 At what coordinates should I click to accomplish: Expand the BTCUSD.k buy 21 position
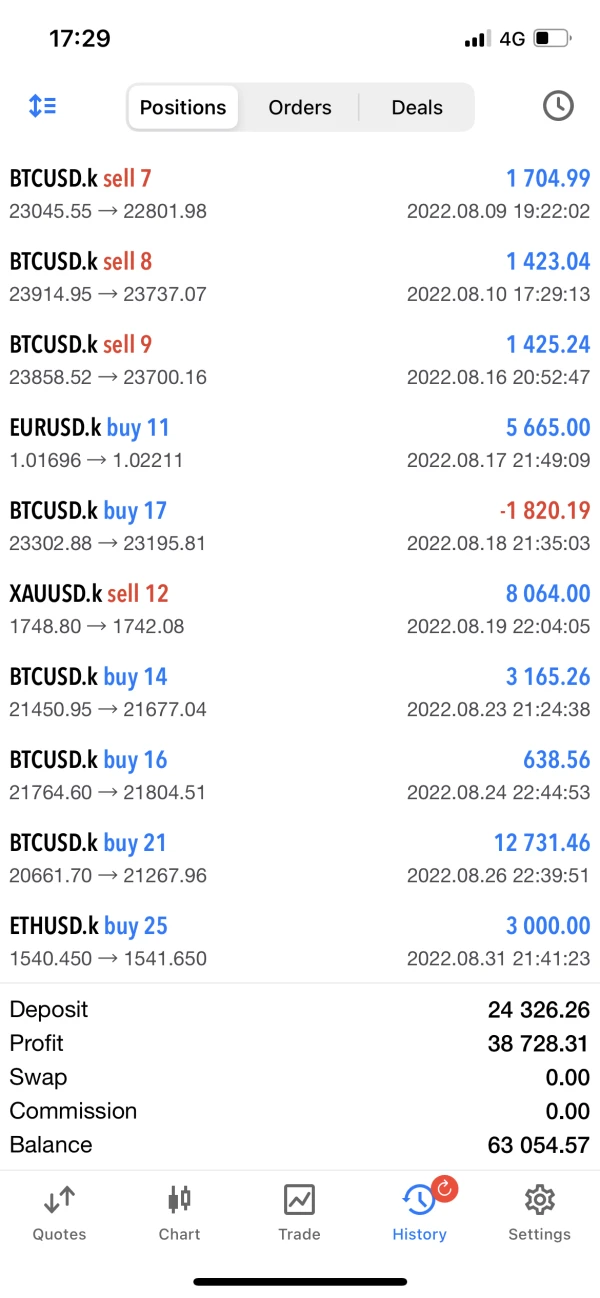click(x=300, y=858)
